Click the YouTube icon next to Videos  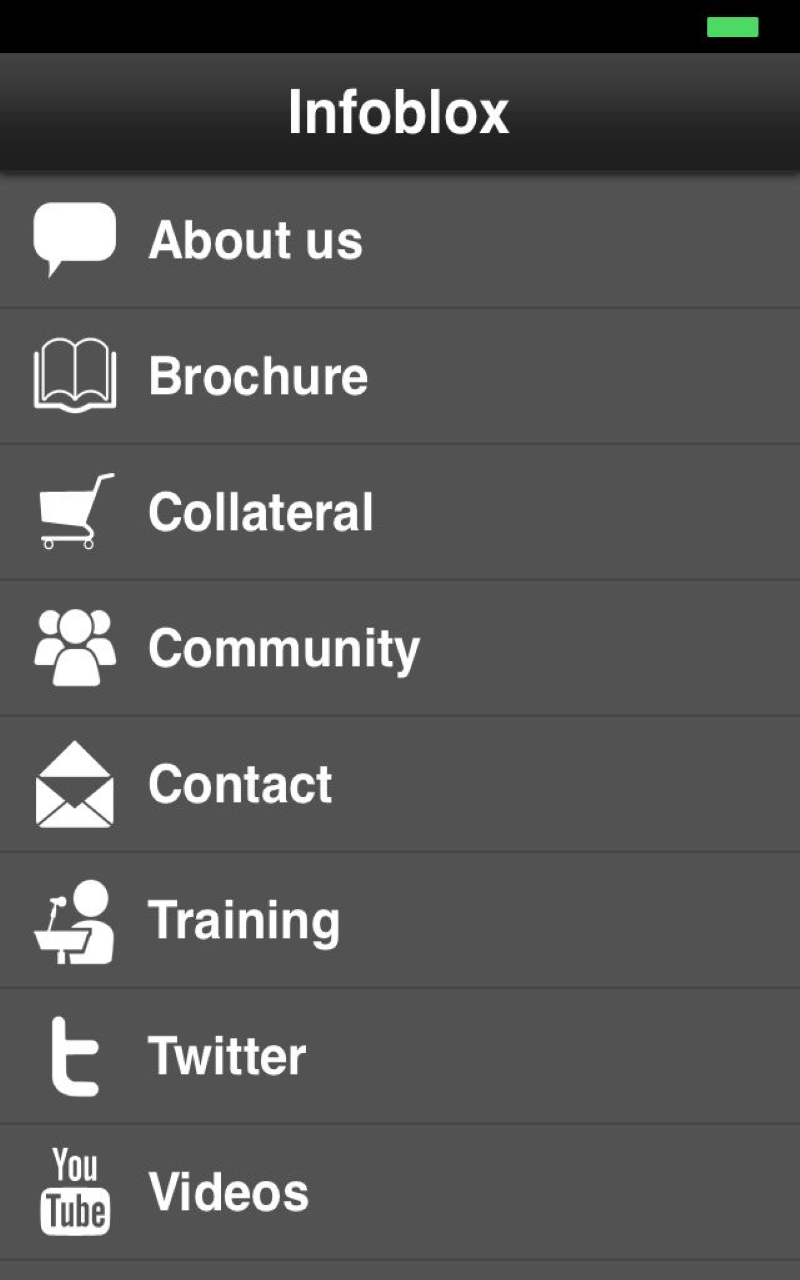[75, 1190]
